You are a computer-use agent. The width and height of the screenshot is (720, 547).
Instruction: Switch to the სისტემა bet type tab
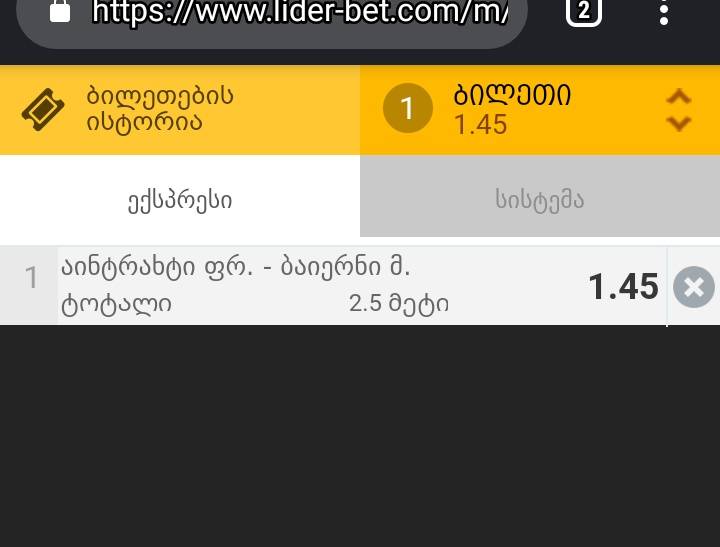click(540, 200)
